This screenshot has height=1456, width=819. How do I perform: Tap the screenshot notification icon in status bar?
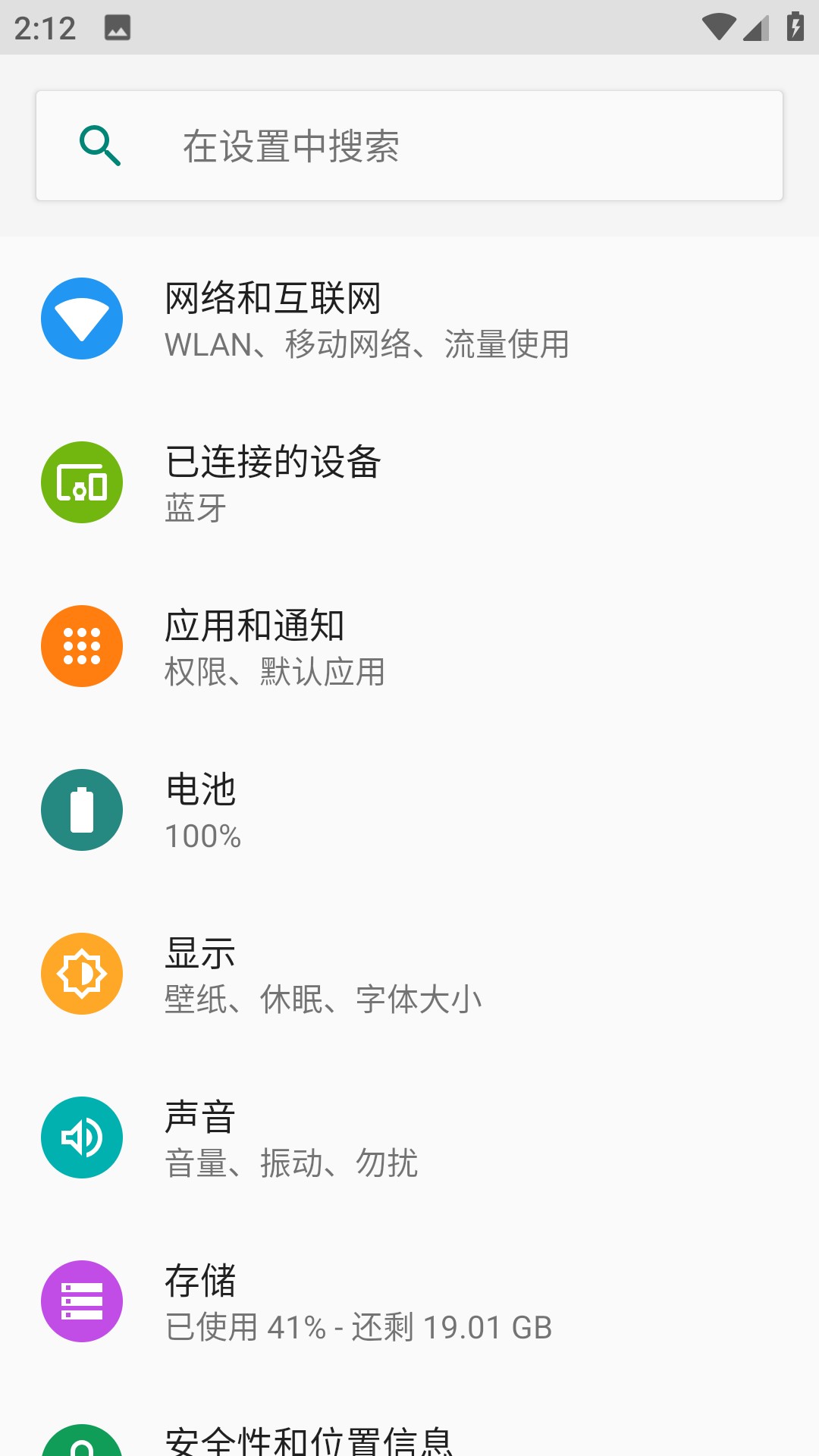click(117, 27)
